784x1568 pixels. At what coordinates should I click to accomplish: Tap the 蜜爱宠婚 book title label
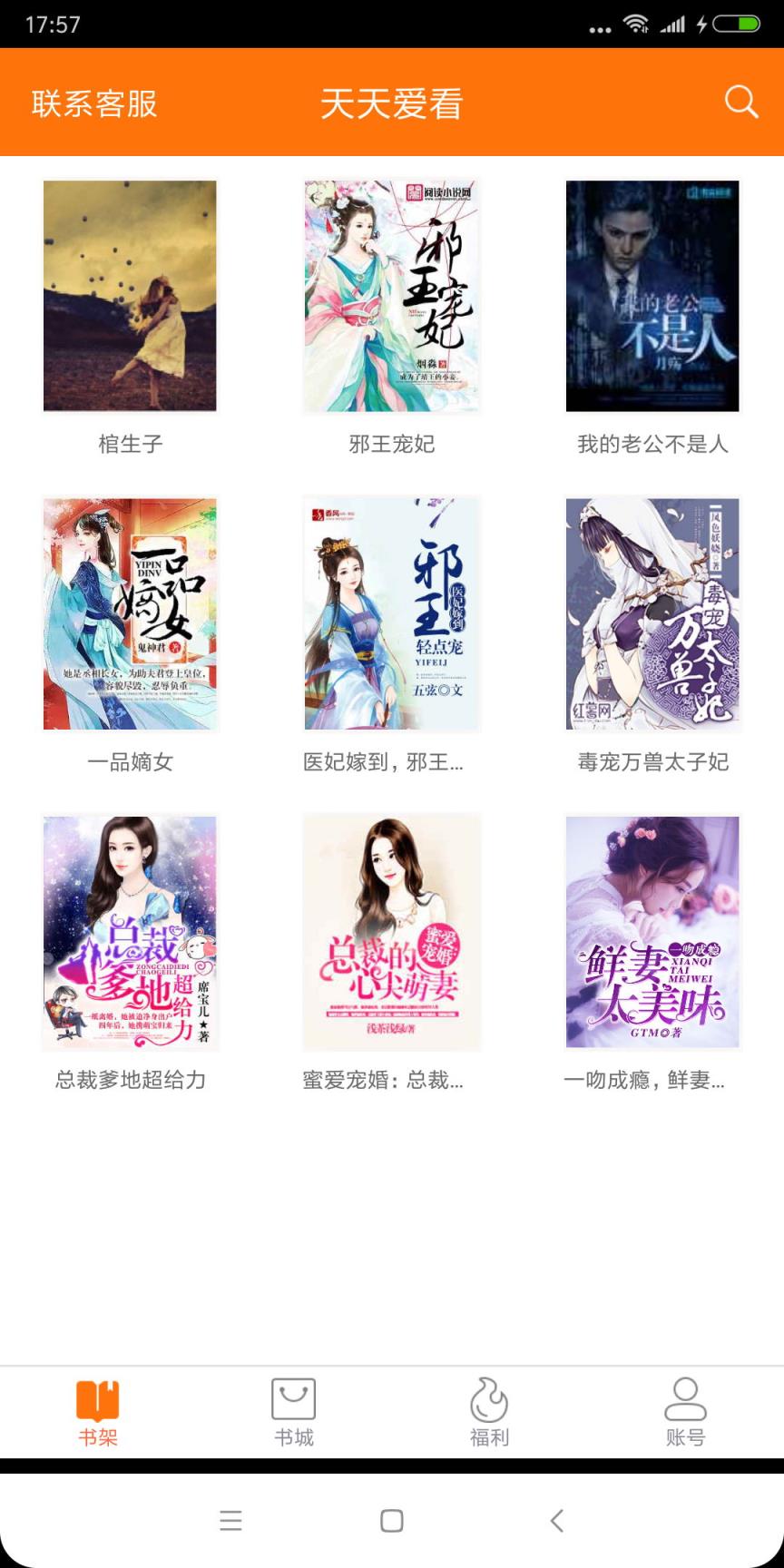381,1080
